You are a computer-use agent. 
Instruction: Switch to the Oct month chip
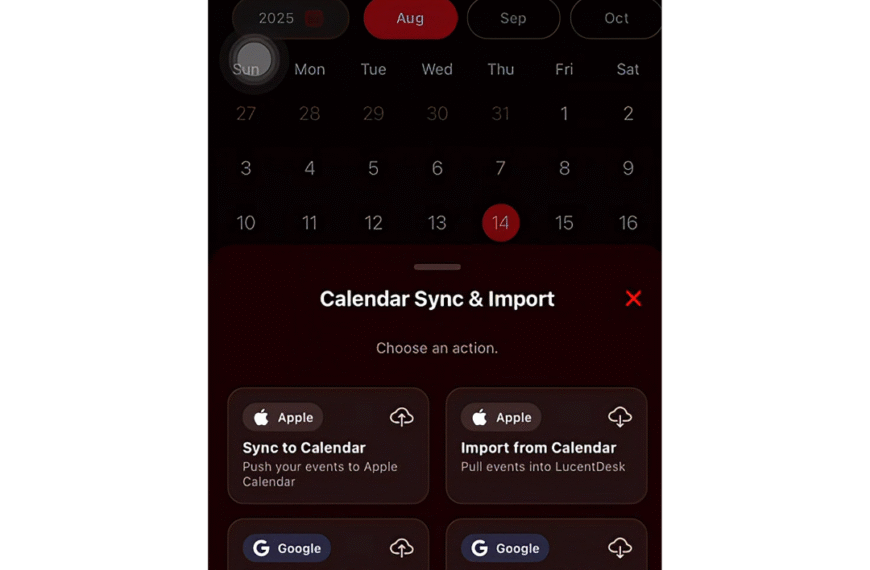616,18
